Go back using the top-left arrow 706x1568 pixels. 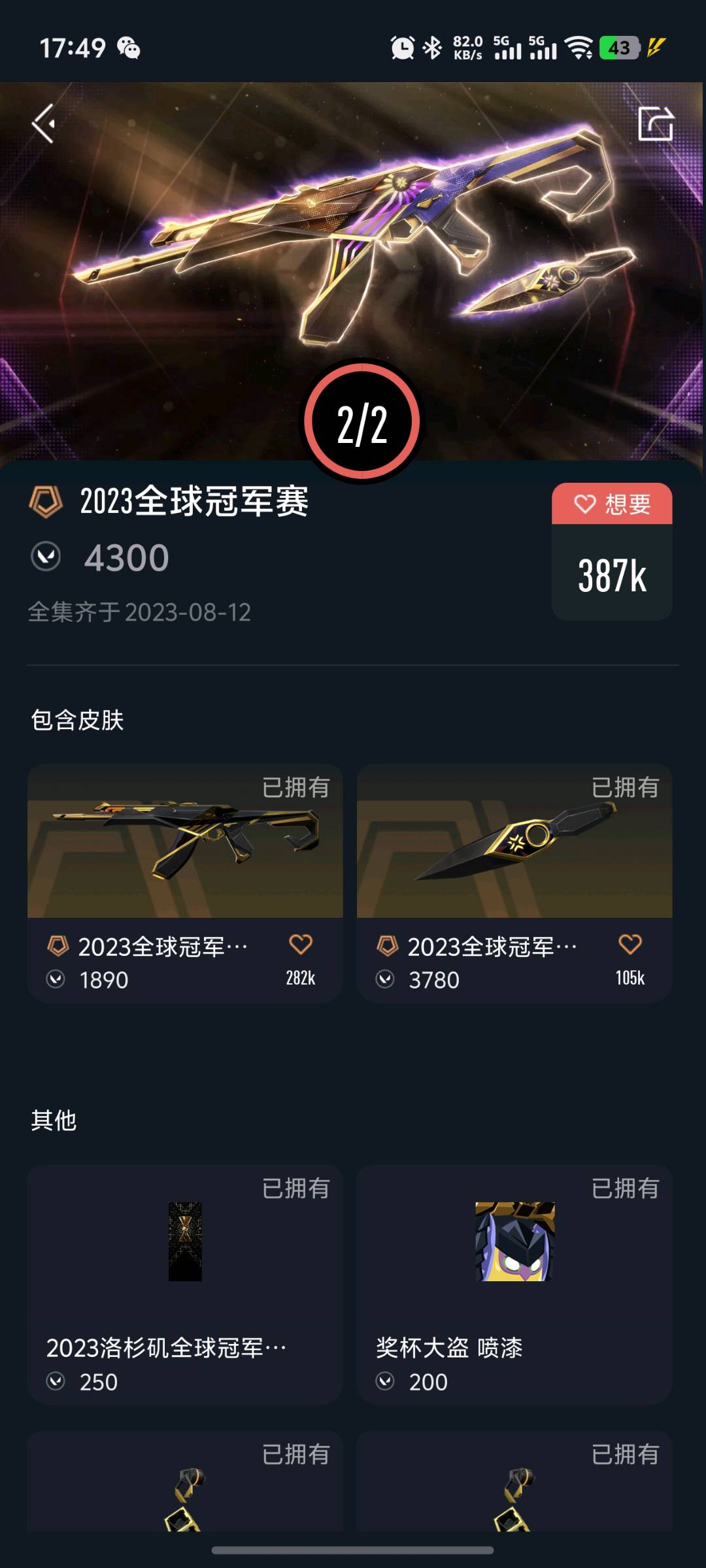43,123
